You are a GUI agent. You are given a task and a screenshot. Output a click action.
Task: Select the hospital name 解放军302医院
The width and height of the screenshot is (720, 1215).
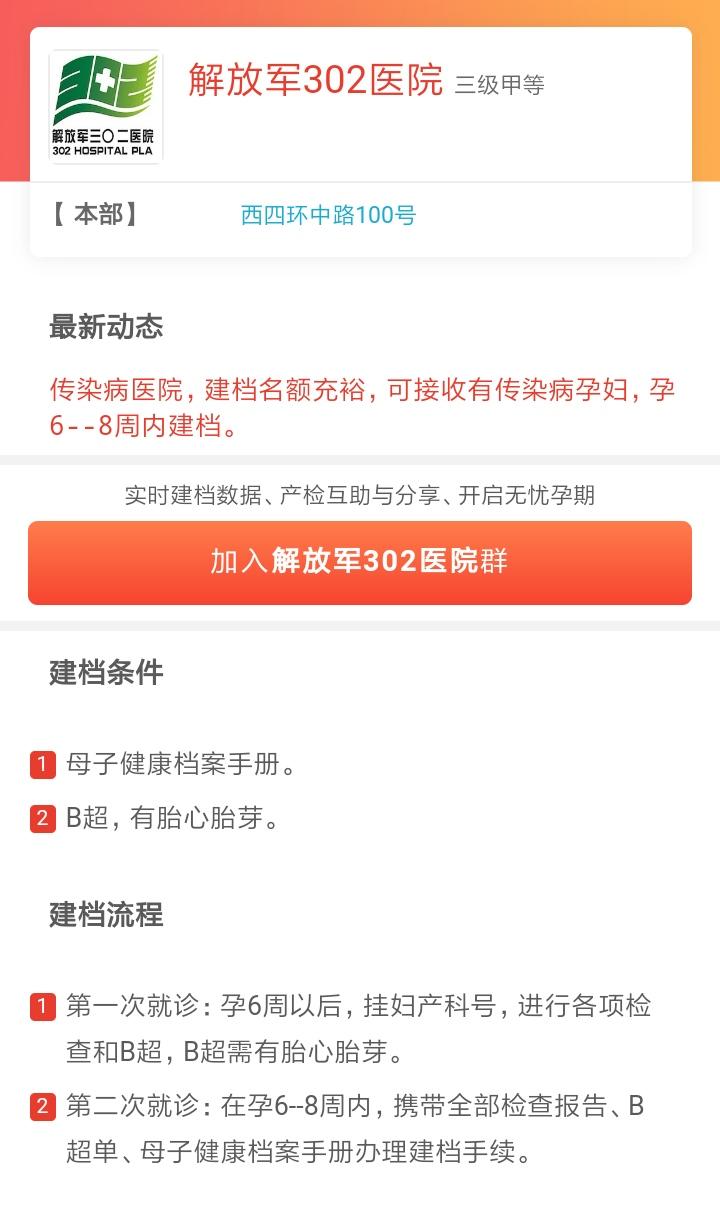[x=317, y=87]
